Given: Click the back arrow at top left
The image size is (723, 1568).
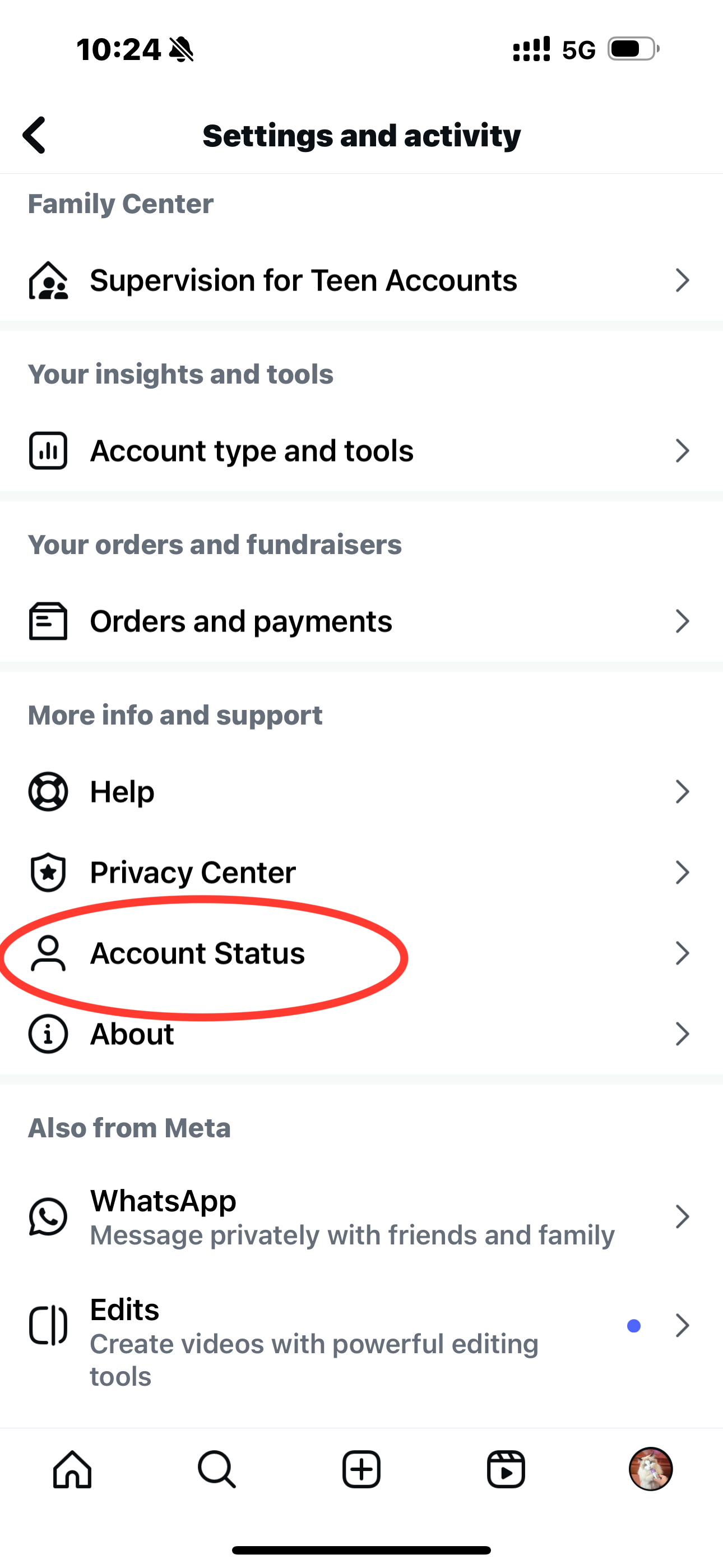Looking at the screenshot, I should click(x=35, y=135).
